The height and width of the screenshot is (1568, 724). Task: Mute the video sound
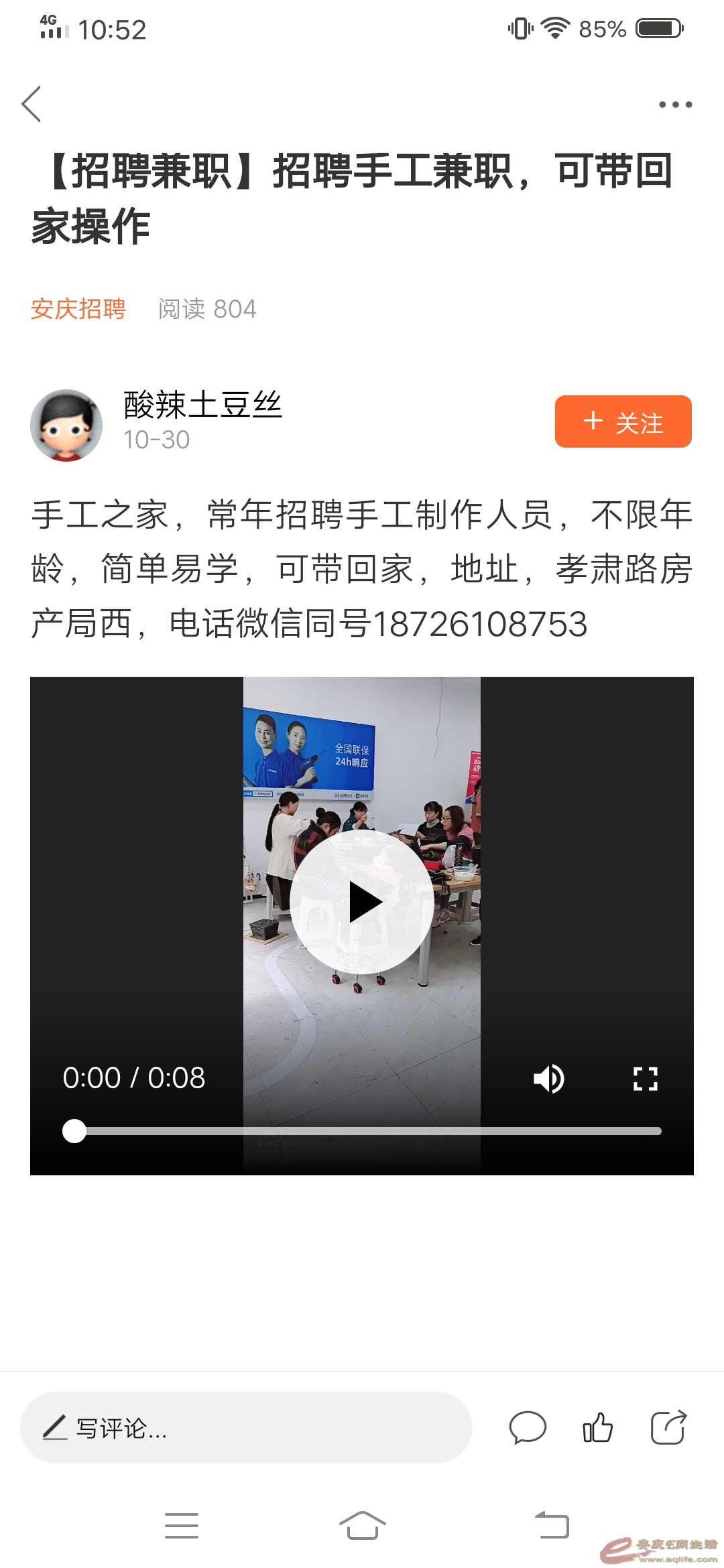pyautogui.click(x=548, y=1079)
